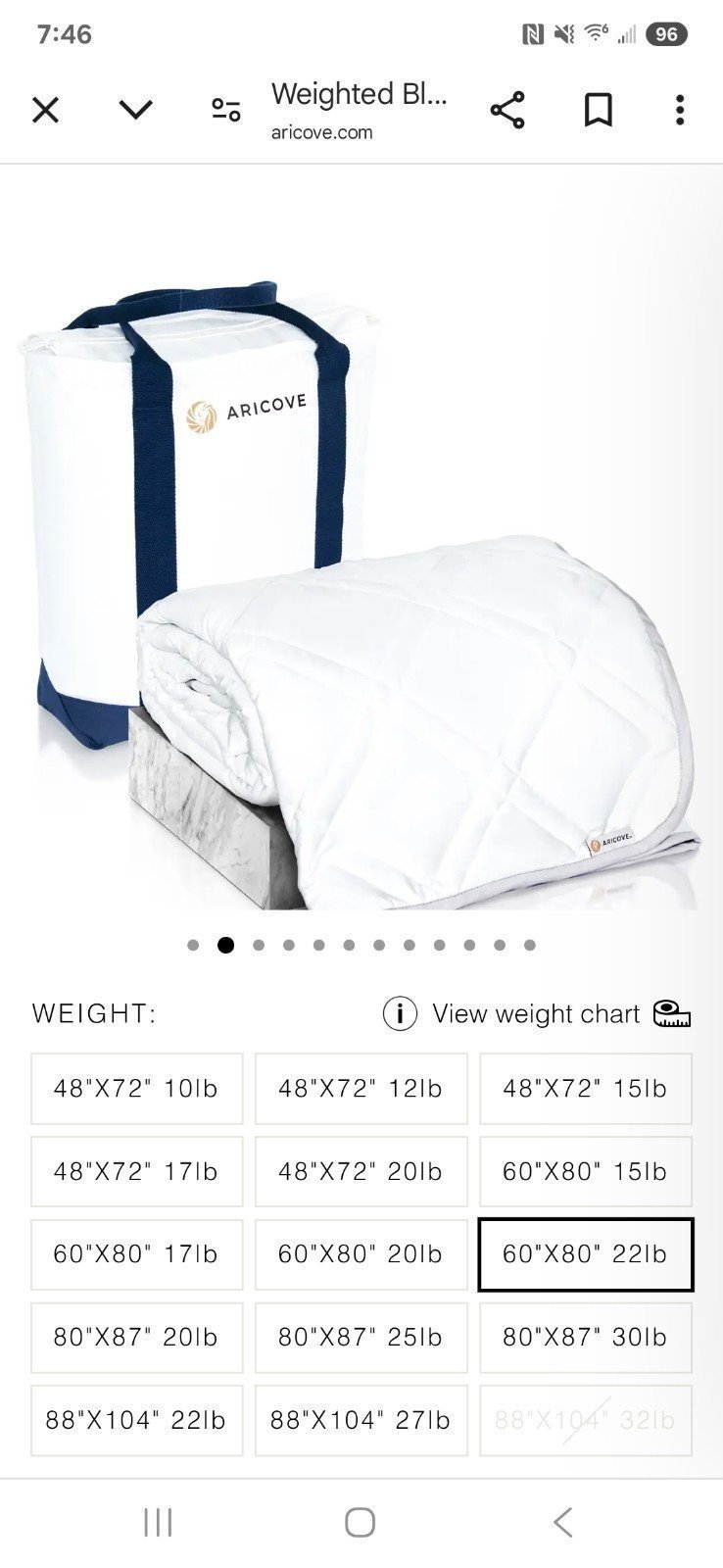Collapse the page with the chevron down
The height and width of the screenshot is (1568, 723).
(134, 110)
